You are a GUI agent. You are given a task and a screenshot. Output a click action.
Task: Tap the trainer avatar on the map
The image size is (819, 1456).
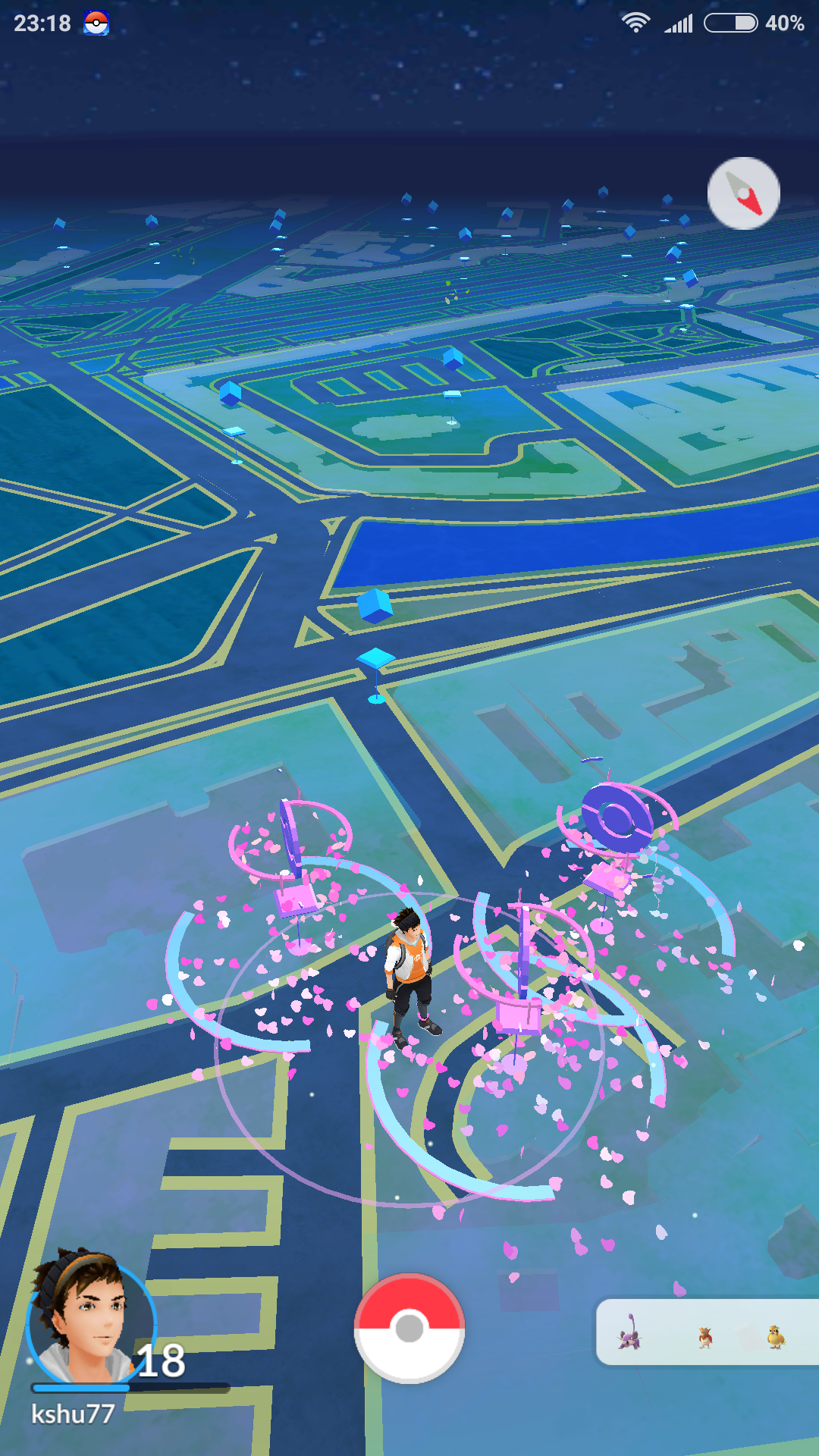[410, 972]
